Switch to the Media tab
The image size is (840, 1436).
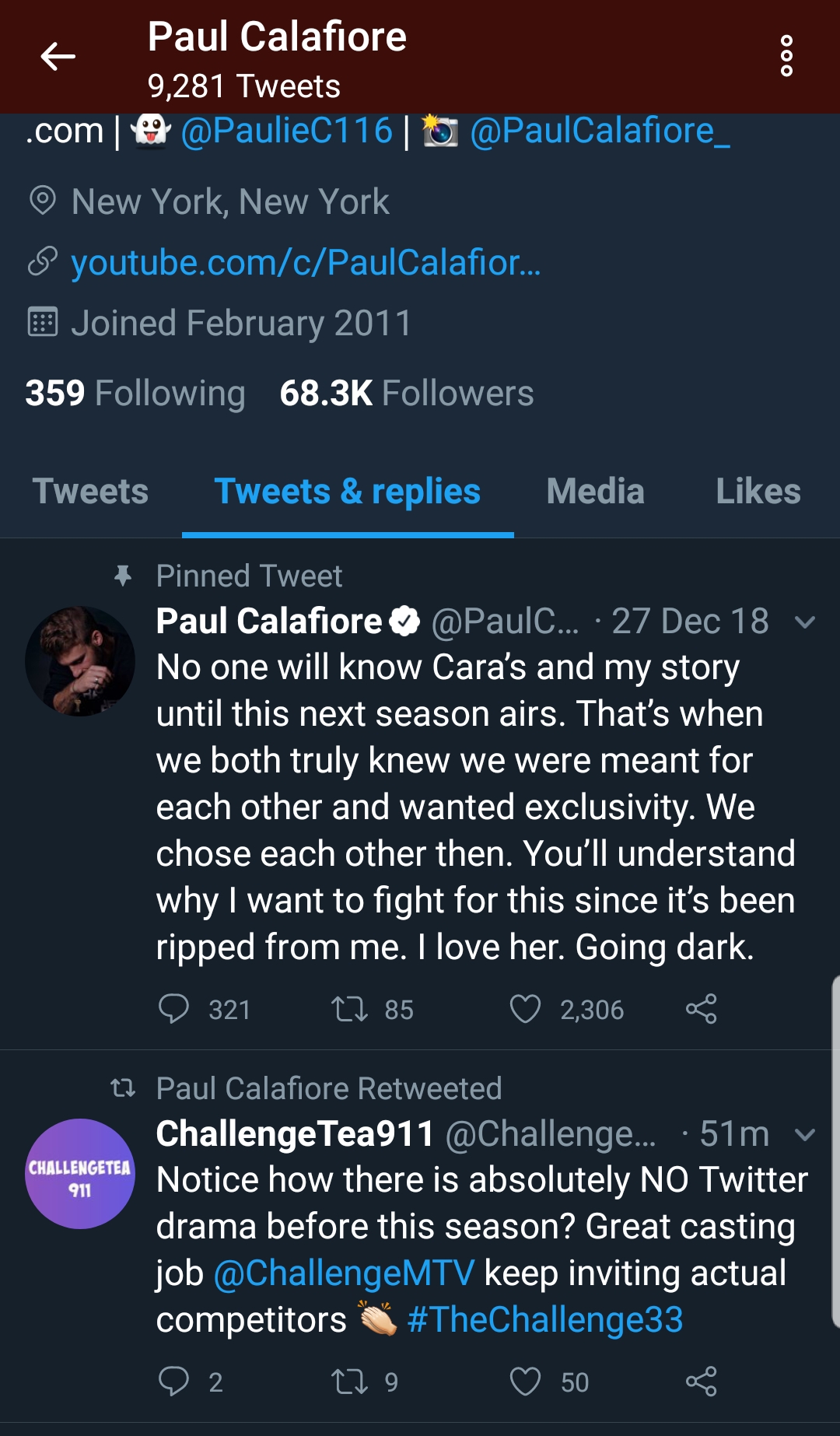point(595,492)
